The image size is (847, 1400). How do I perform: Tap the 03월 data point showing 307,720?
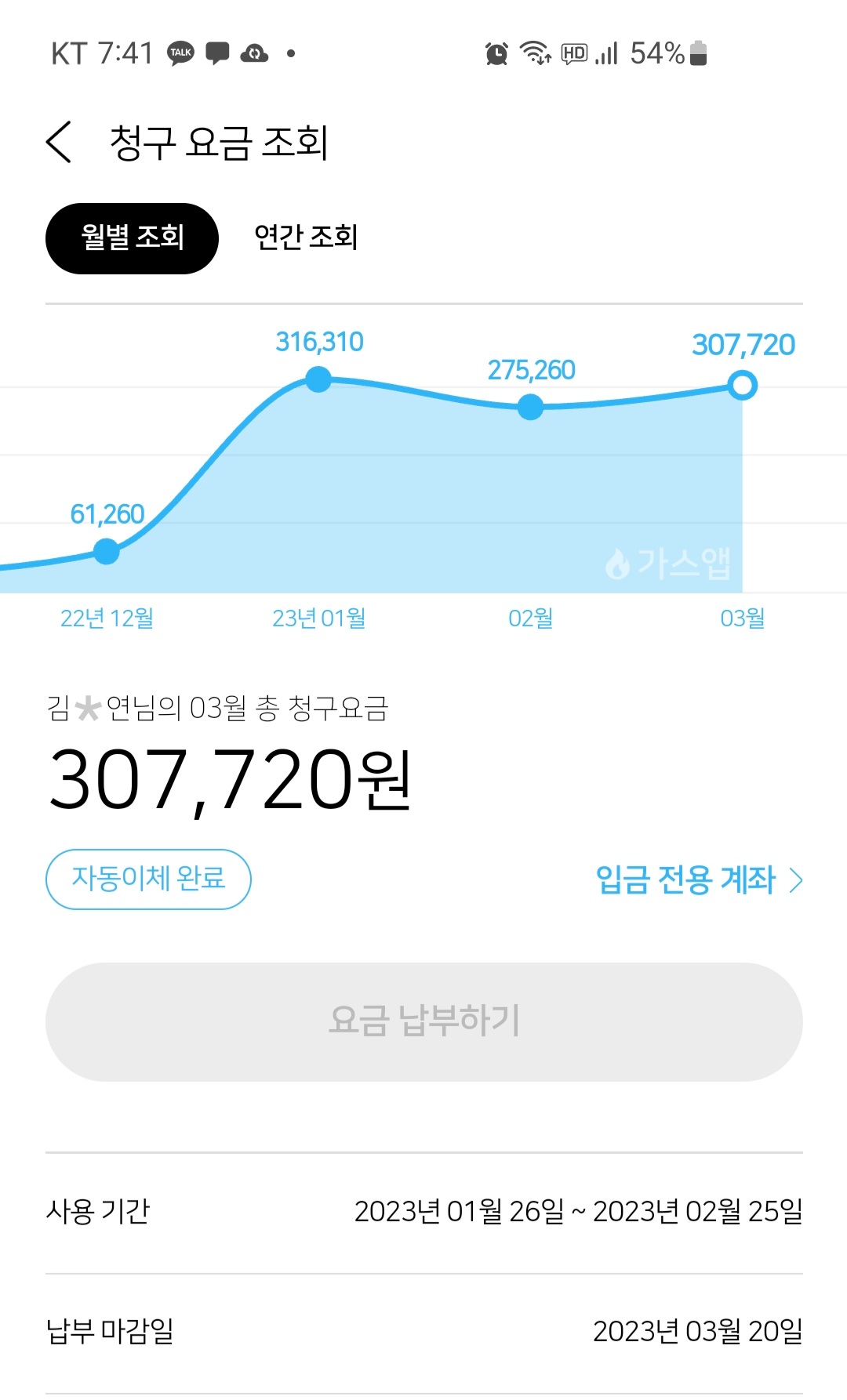[x=742, y=386]
